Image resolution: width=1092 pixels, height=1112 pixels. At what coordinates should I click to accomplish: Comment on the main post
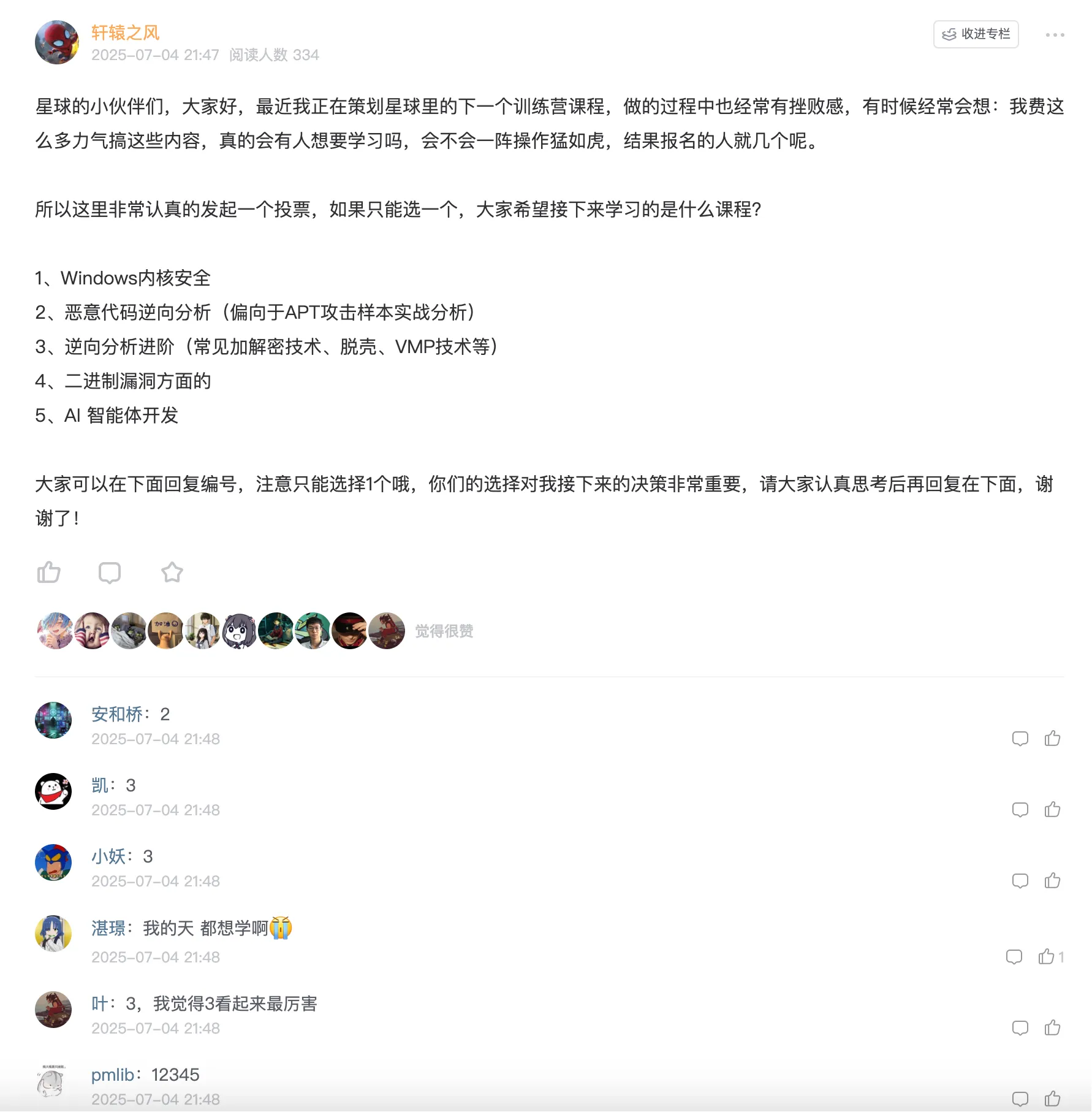pos(110,573)
